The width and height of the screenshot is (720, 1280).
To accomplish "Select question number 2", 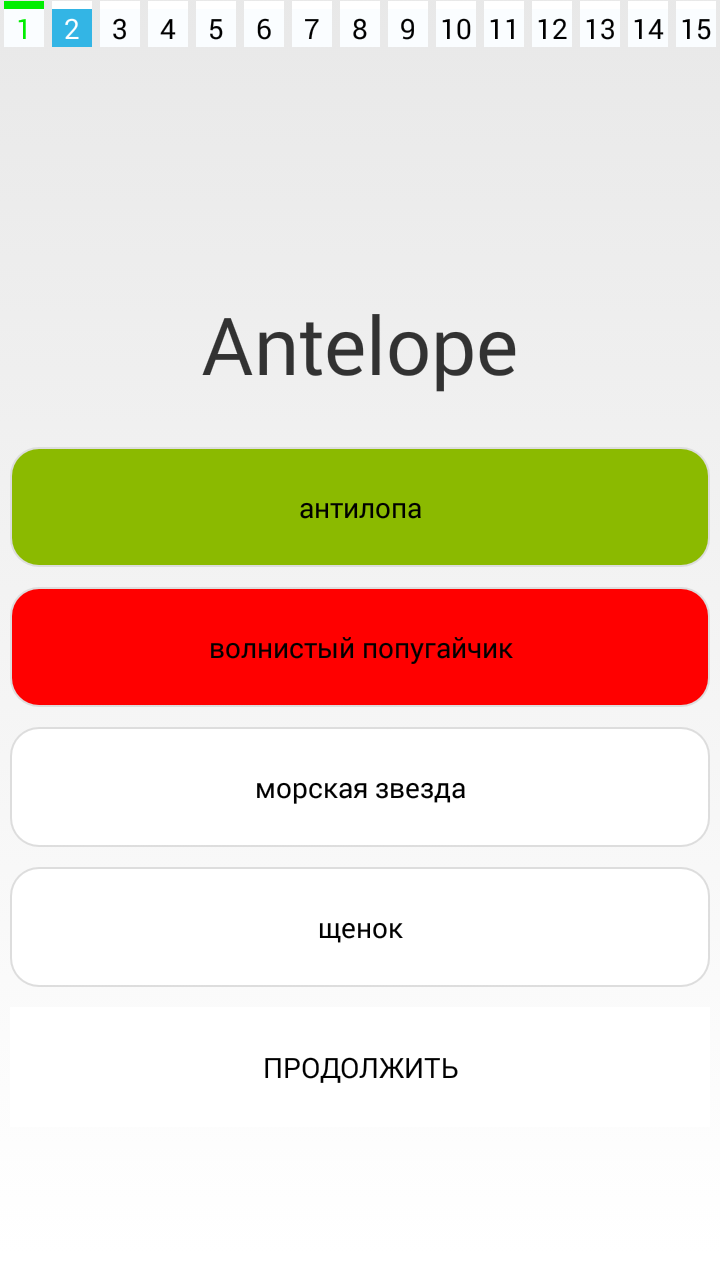I will click(72, 28).
